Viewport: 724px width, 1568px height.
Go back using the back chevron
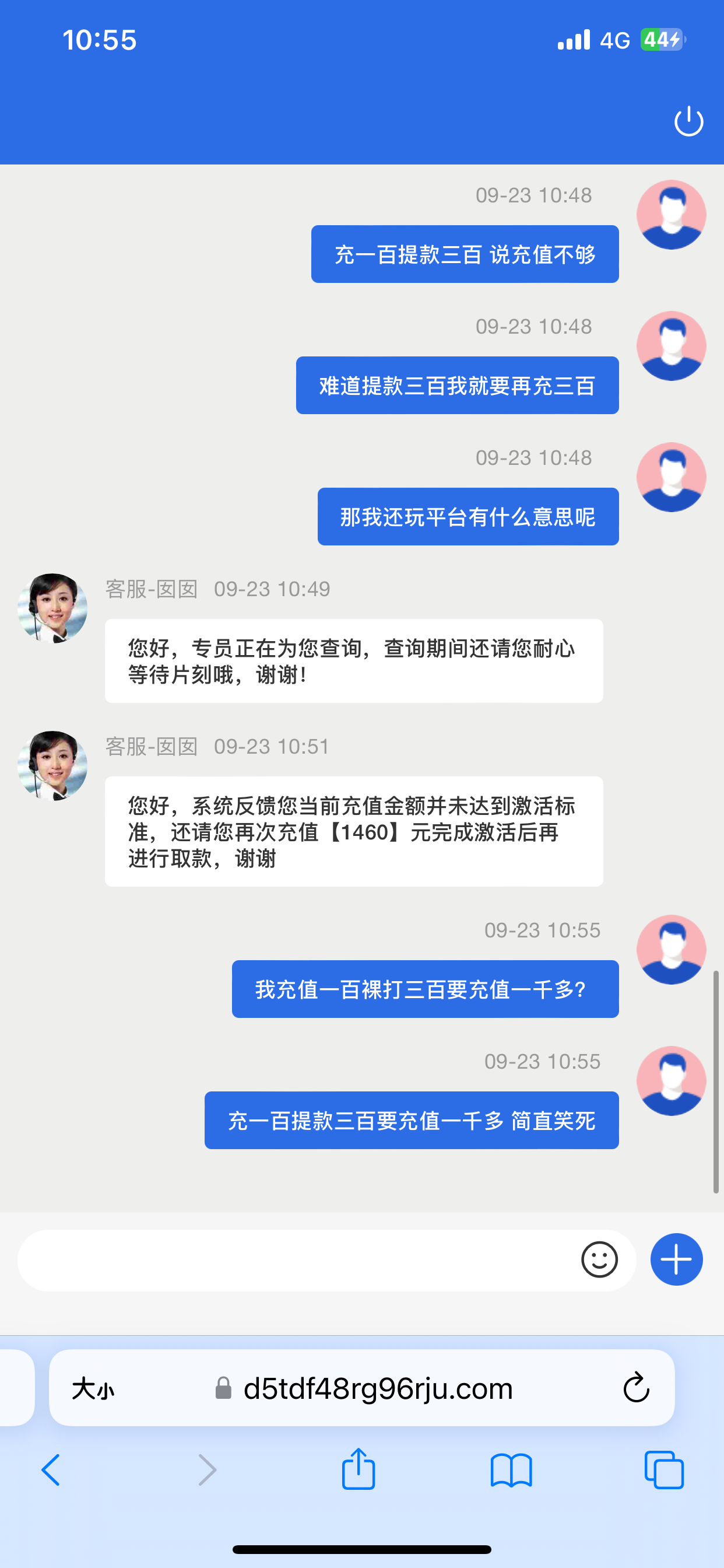(x=52, y=1470)
